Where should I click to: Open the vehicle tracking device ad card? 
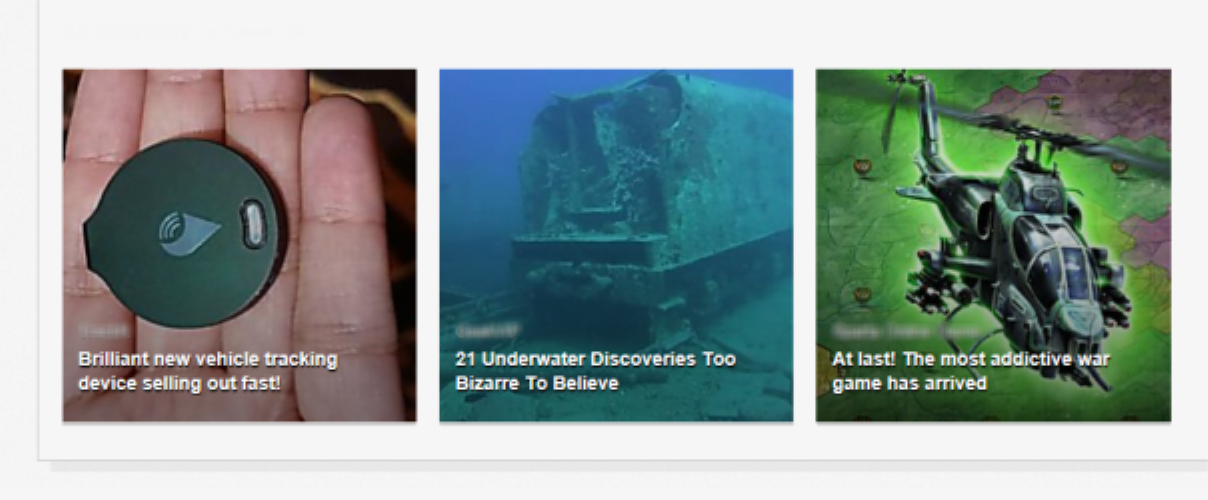239,245
